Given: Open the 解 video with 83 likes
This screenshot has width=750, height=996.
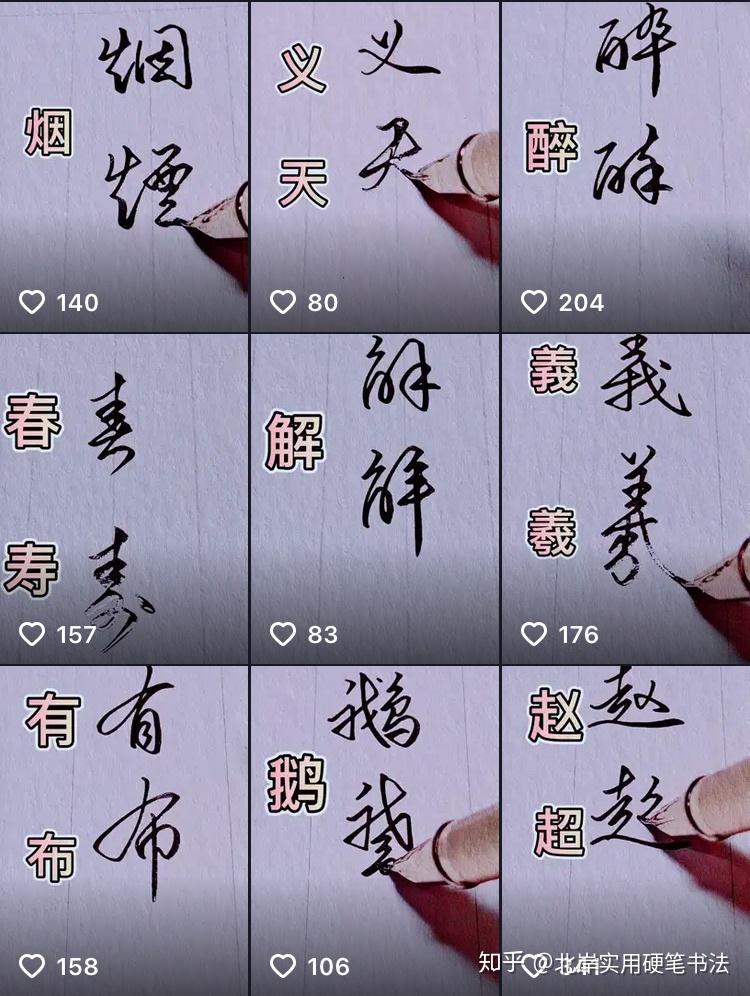Looking at the screenshot, I should point(375,498).
